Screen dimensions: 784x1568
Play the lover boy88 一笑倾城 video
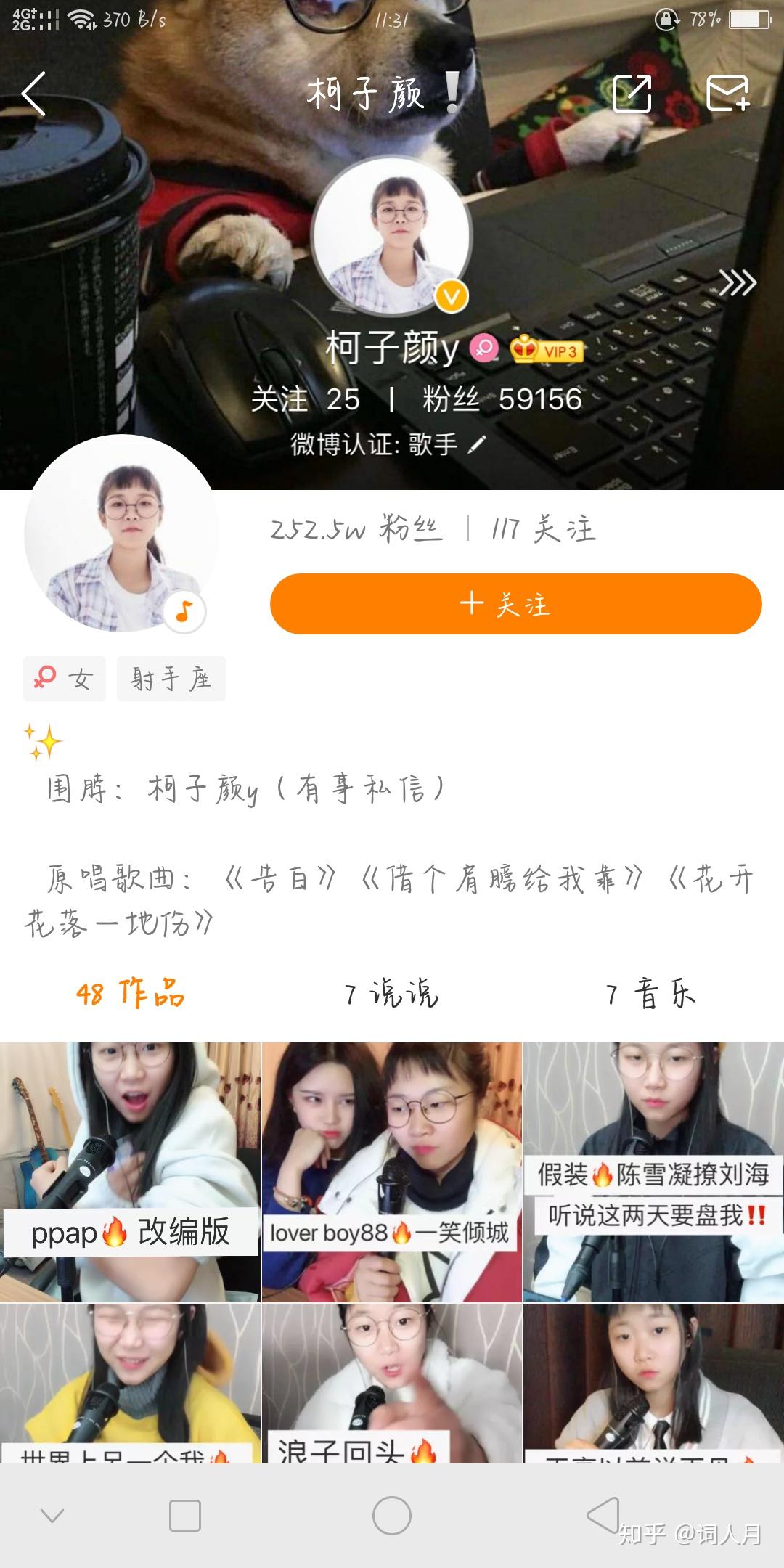(392, 1172)
